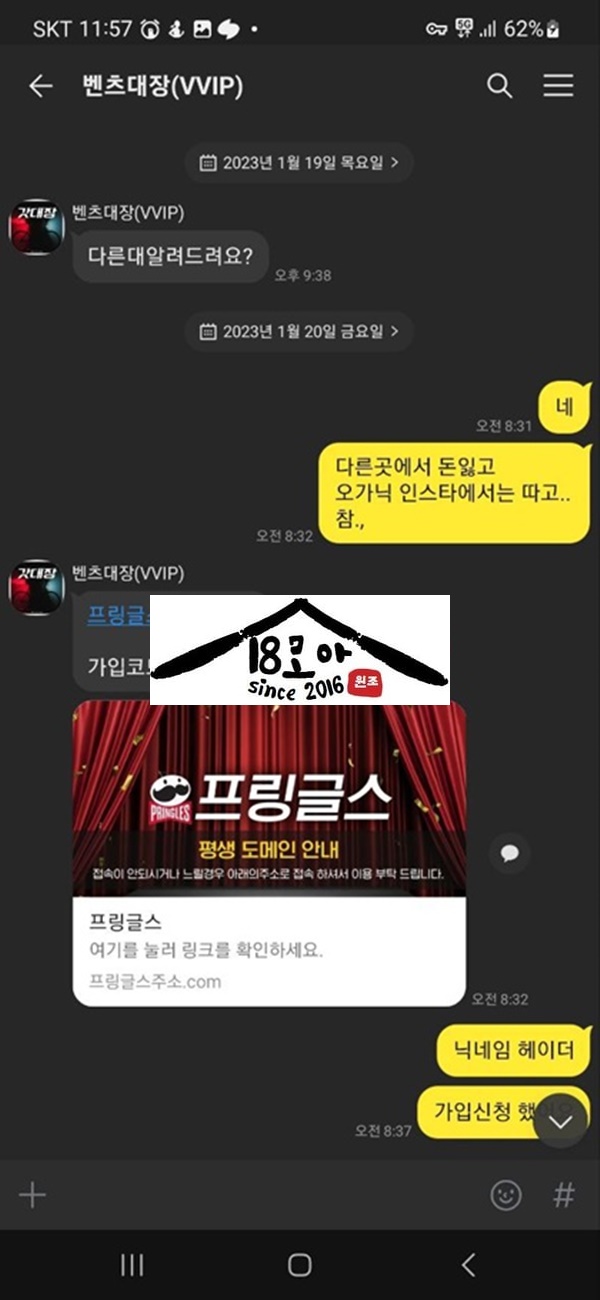Tap the reply bubble beside the link card
Image resolution: width=600 pixels, height=1300 pixels.
(x=510, y=853)
